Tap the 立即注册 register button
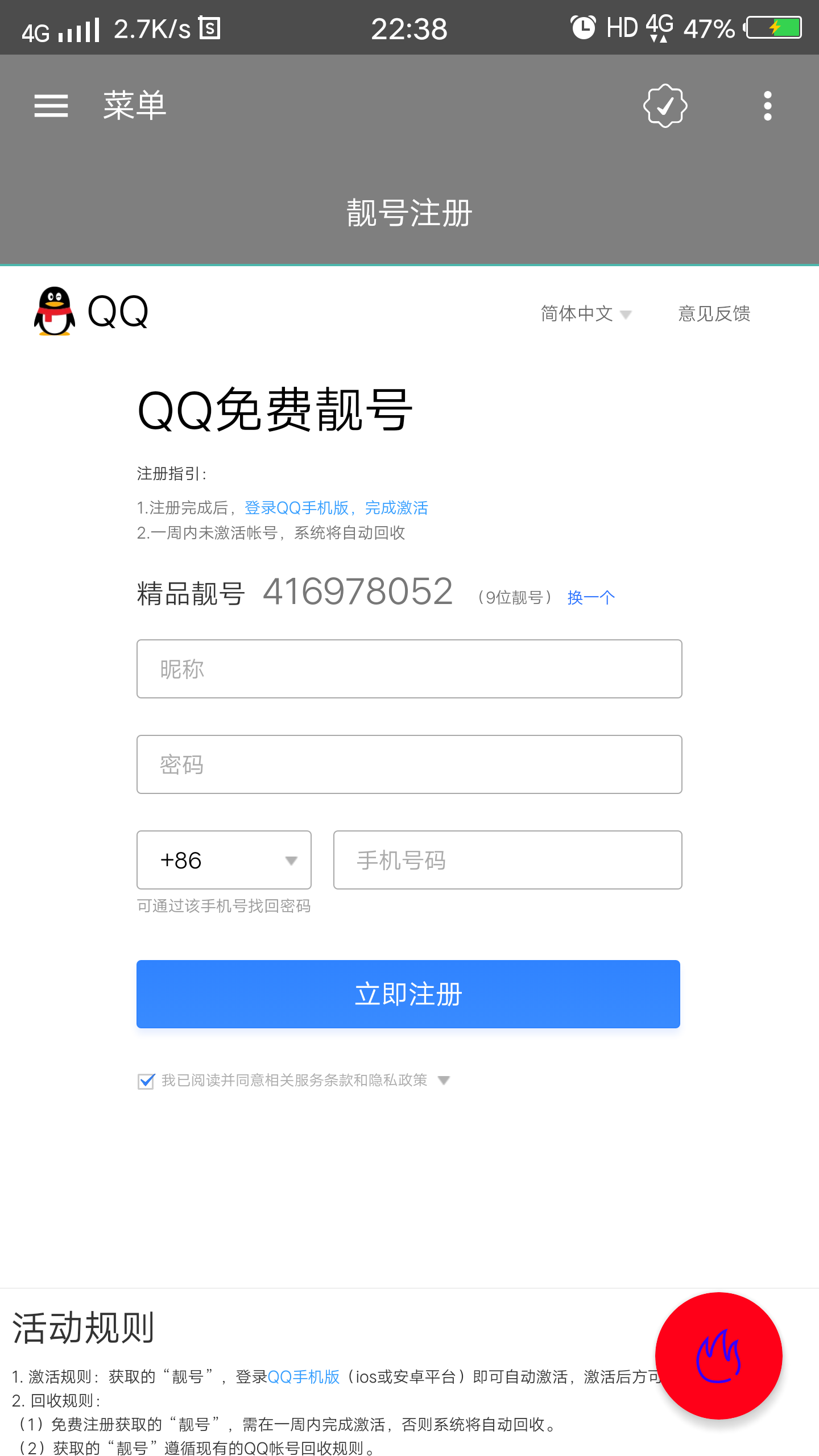This screenshot has height=1456, width=819. (x=408, y=994)
